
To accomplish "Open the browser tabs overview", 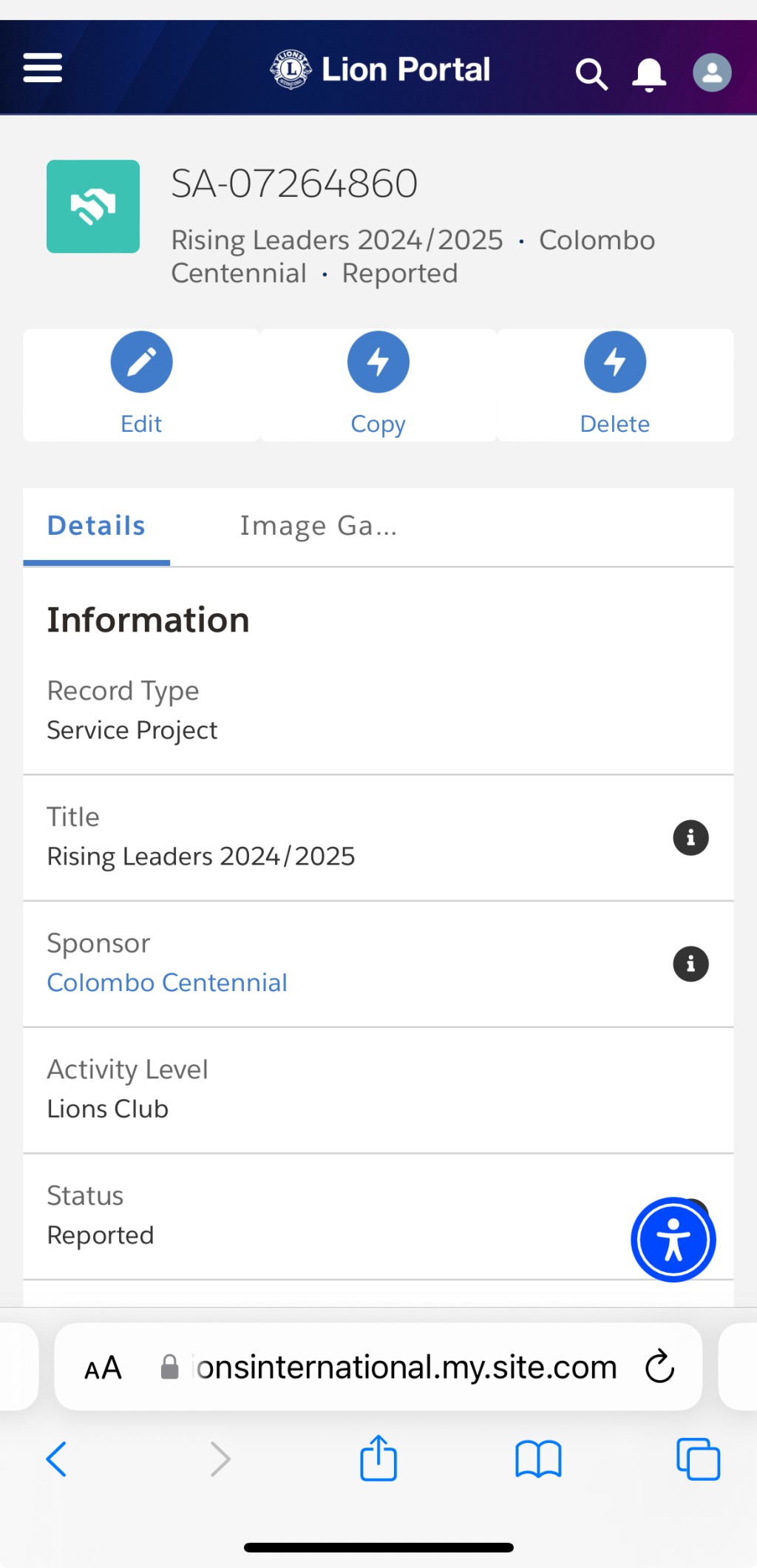I will [x=698, y=1459].
